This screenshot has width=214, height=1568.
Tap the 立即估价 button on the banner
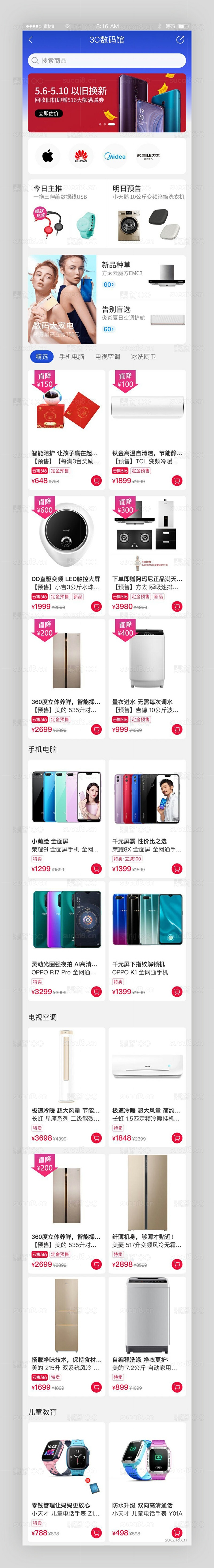49,113
